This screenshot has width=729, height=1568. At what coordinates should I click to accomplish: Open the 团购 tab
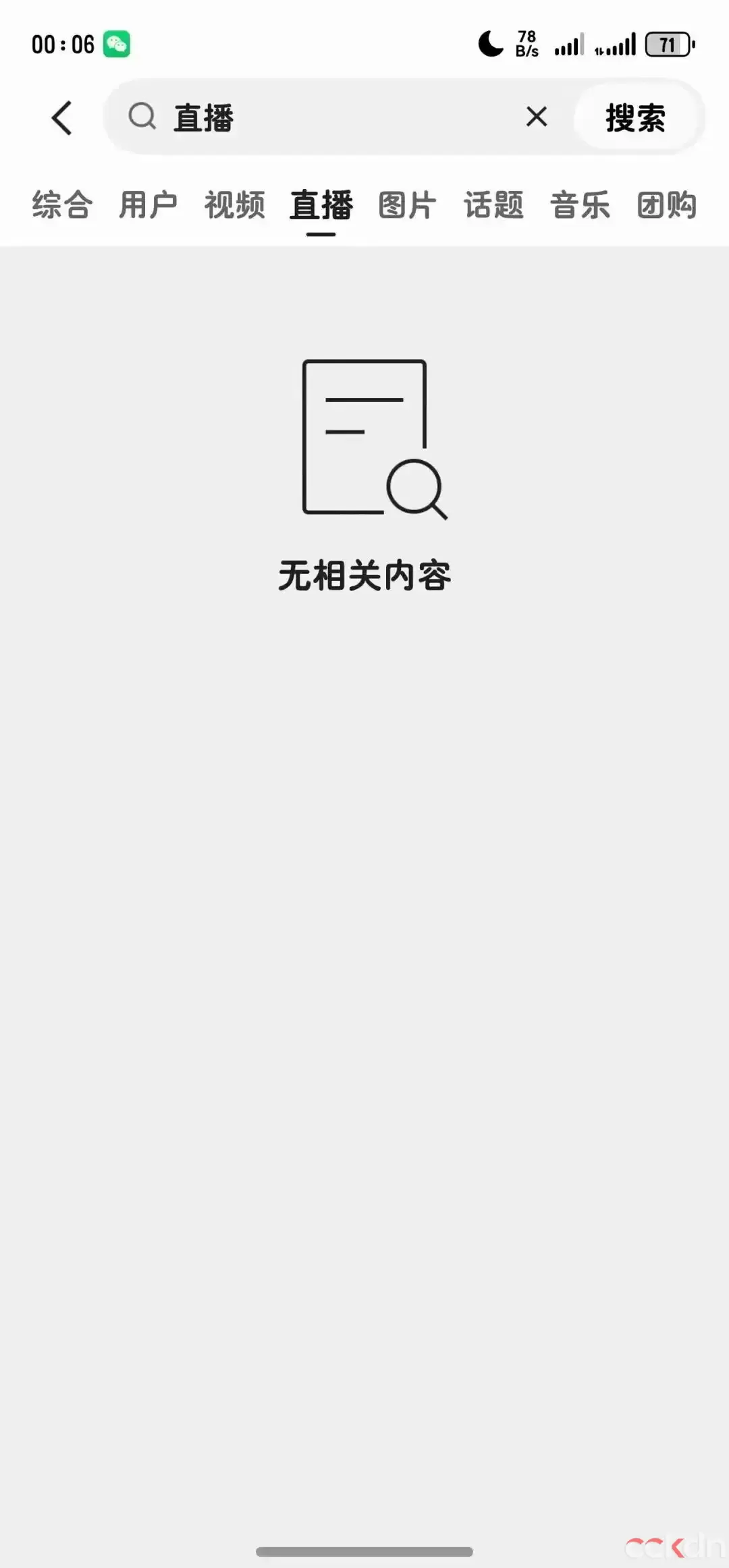668,206
